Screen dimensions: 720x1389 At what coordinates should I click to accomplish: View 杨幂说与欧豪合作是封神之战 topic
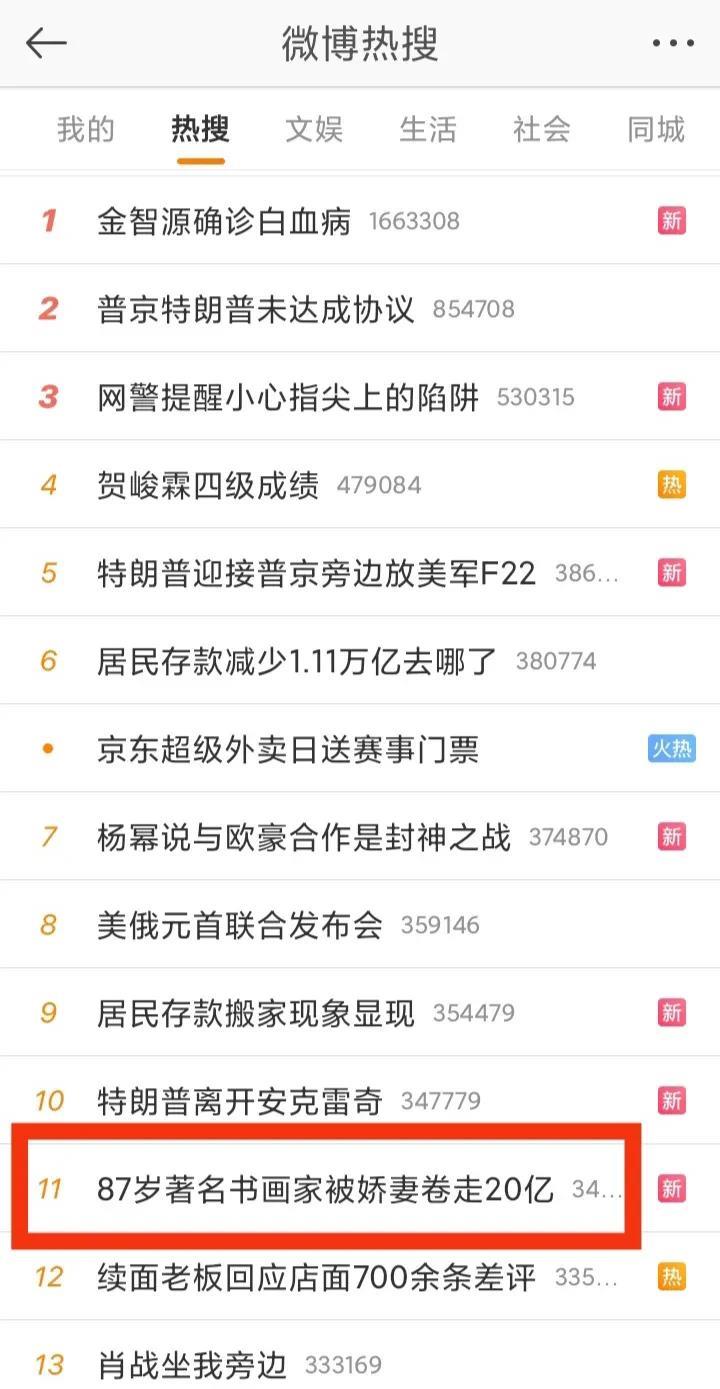(360, 837)
